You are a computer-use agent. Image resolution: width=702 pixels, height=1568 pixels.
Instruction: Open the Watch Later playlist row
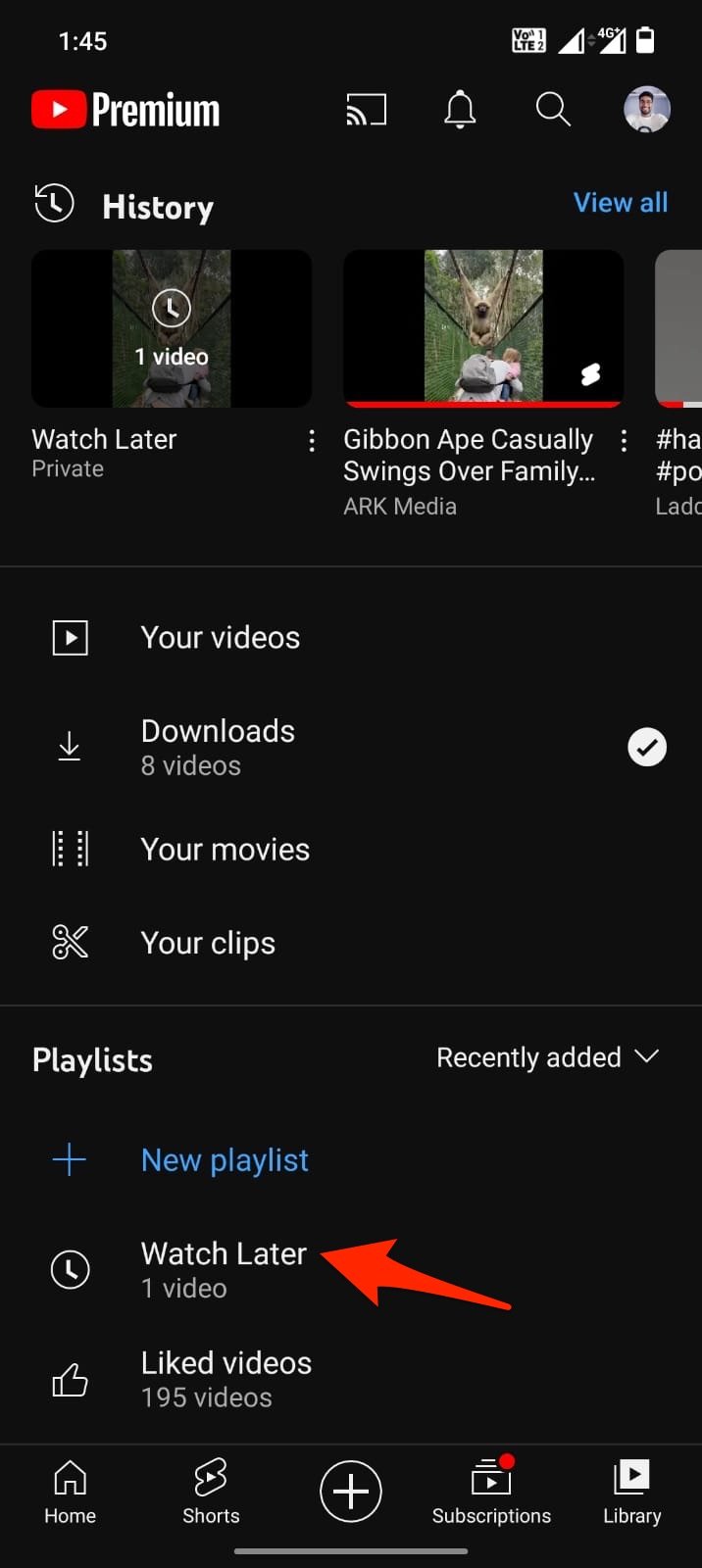(x=224, y=1269)
